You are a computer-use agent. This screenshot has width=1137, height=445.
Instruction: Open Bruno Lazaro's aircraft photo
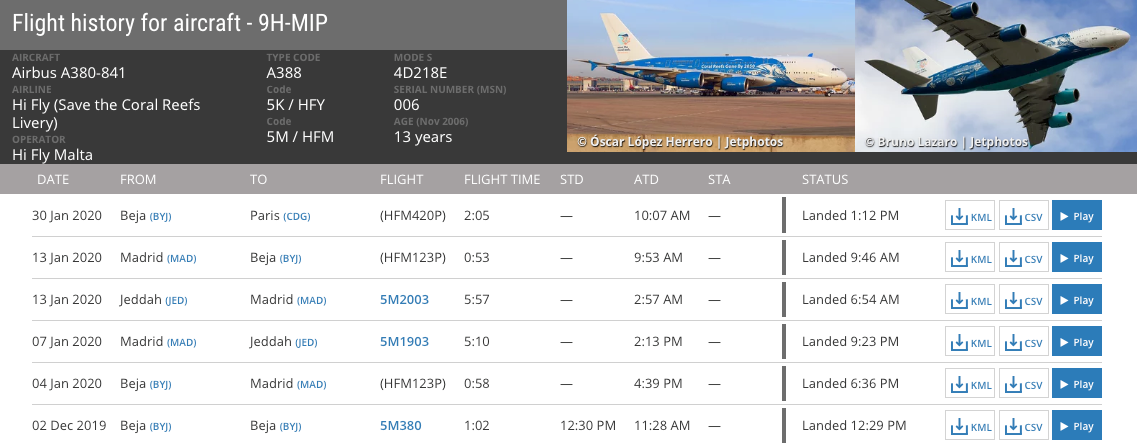tap(996, 76)
